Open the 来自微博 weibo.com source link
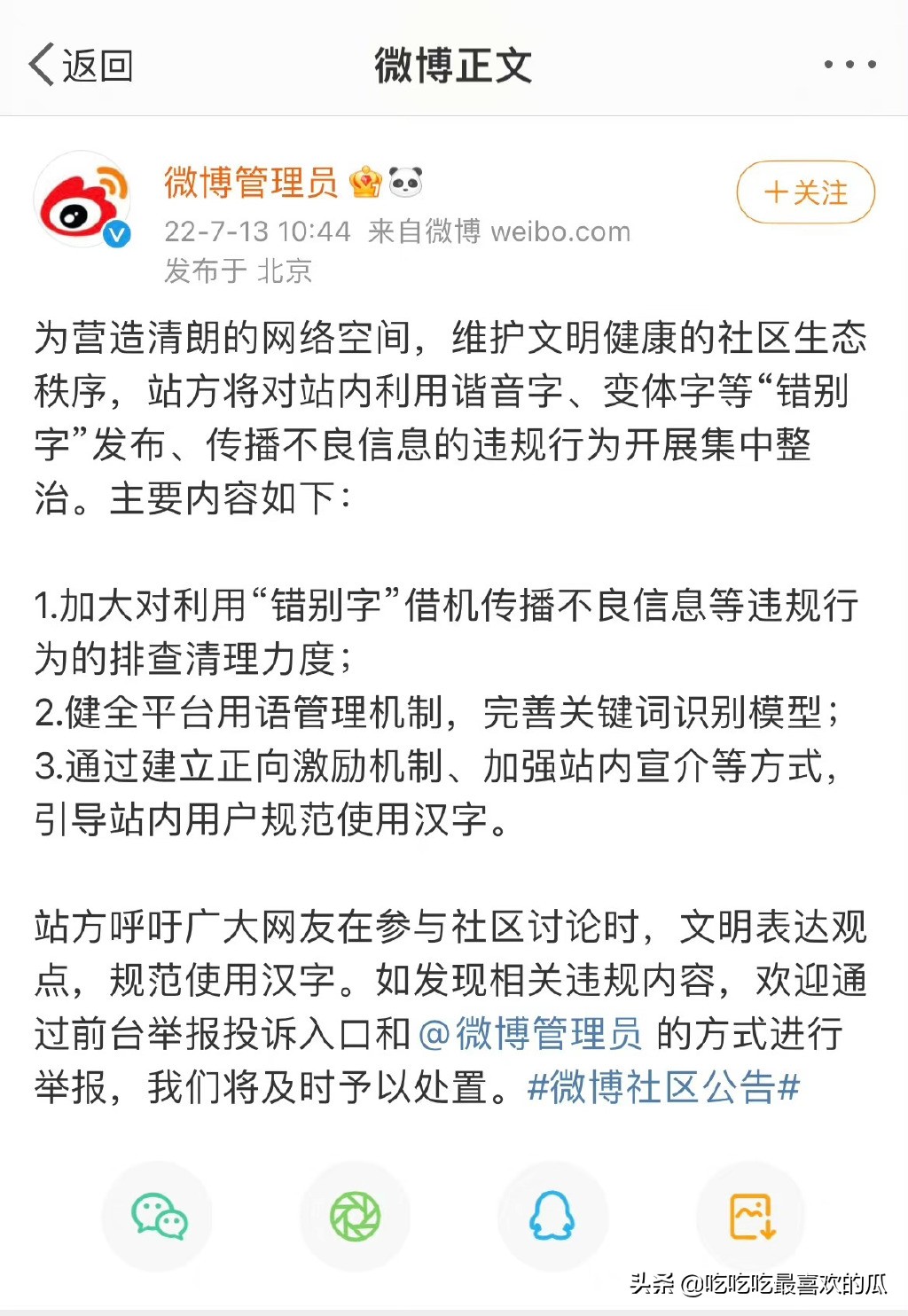This screenshot has width=908, height=1316. 497,231
